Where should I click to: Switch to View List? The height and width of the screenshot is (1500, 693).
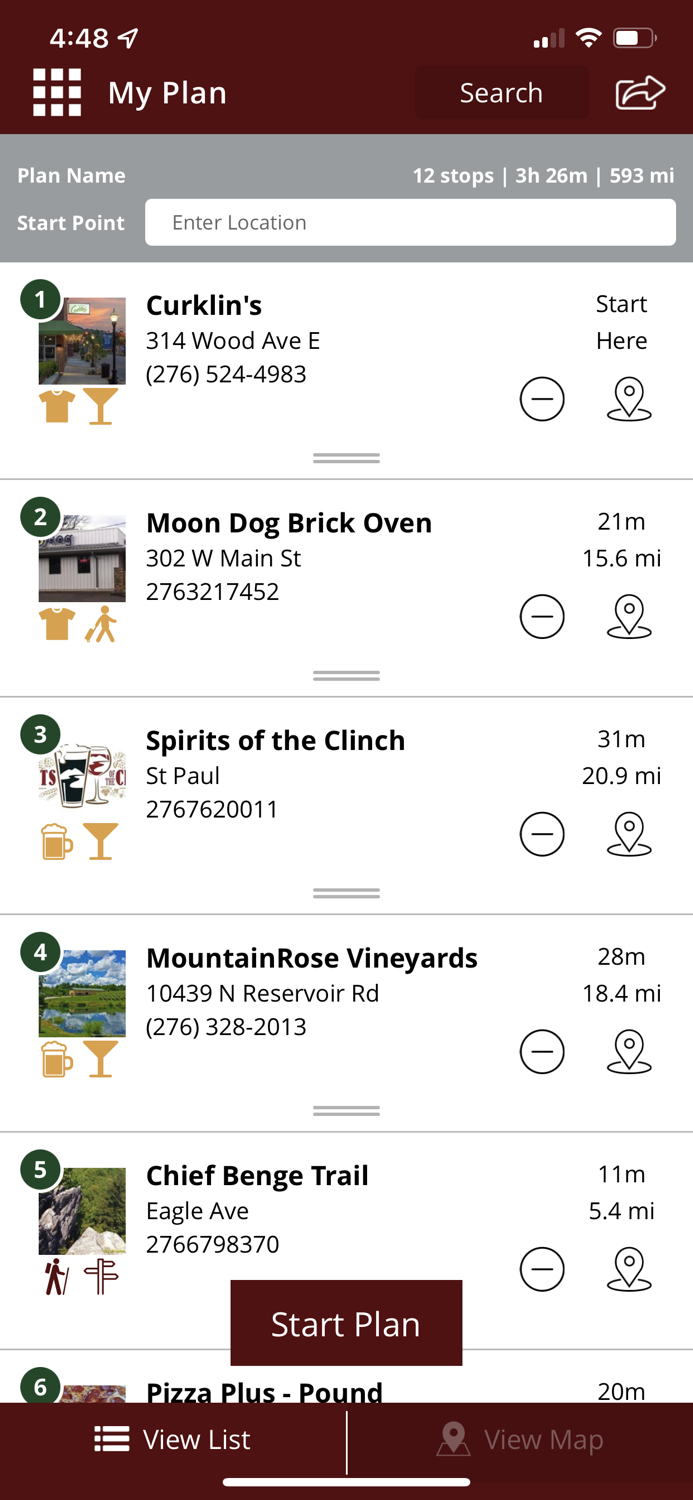pyautogui.click(x=173, y=1440)
